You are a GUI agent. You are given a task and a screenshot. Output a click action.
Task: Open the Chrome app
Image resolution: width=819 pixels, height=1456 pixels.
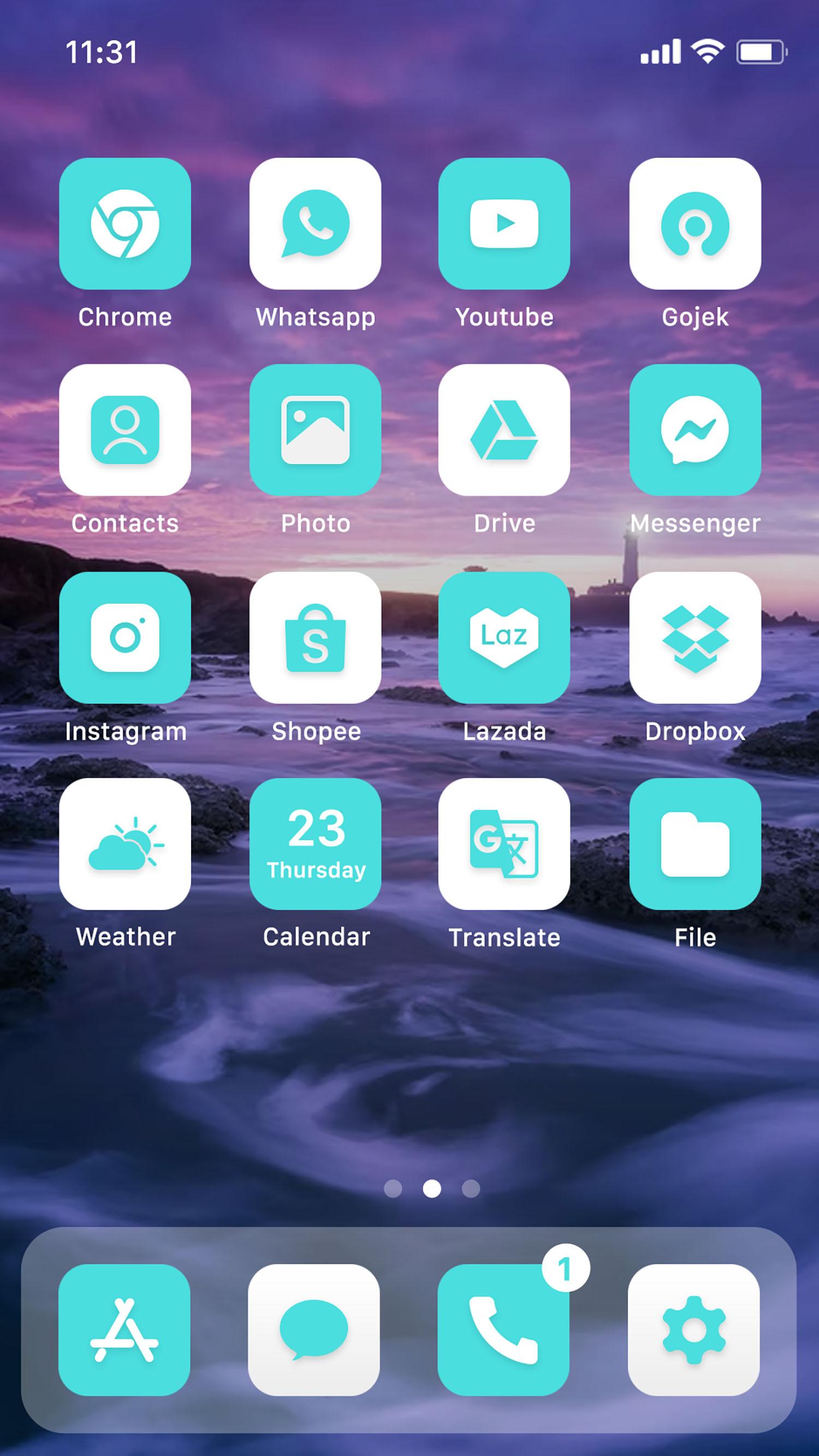tap(125, 224)
